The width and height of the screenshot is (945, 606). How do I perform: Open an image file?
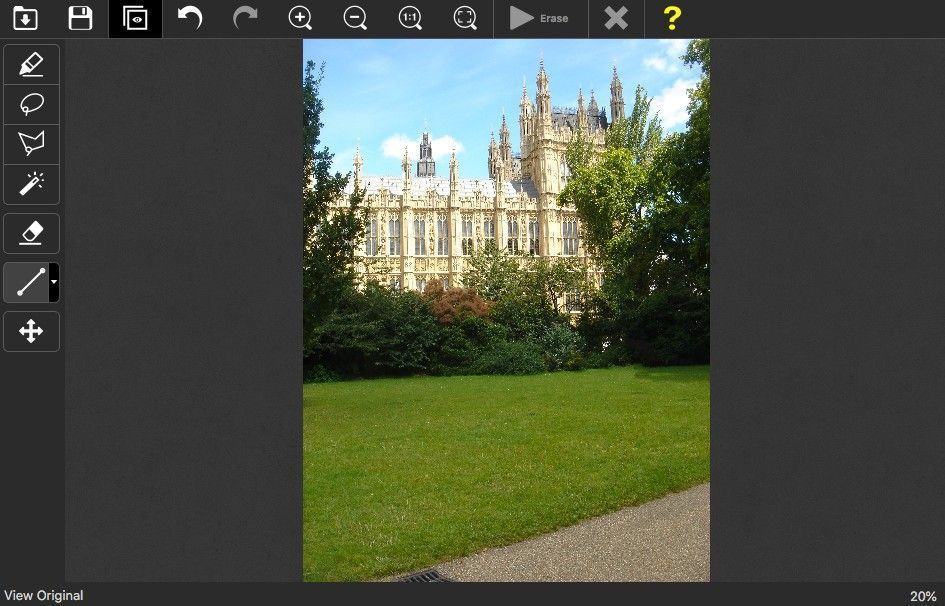coord(26,18)
